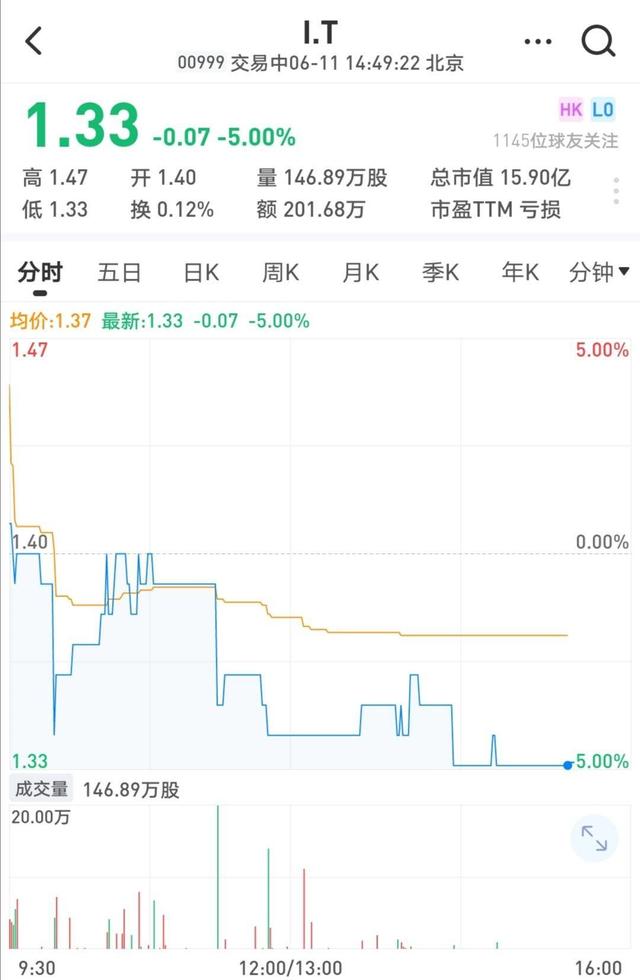
Task: Open stock search with the magnifier icon
Action: tap(597, 41)
